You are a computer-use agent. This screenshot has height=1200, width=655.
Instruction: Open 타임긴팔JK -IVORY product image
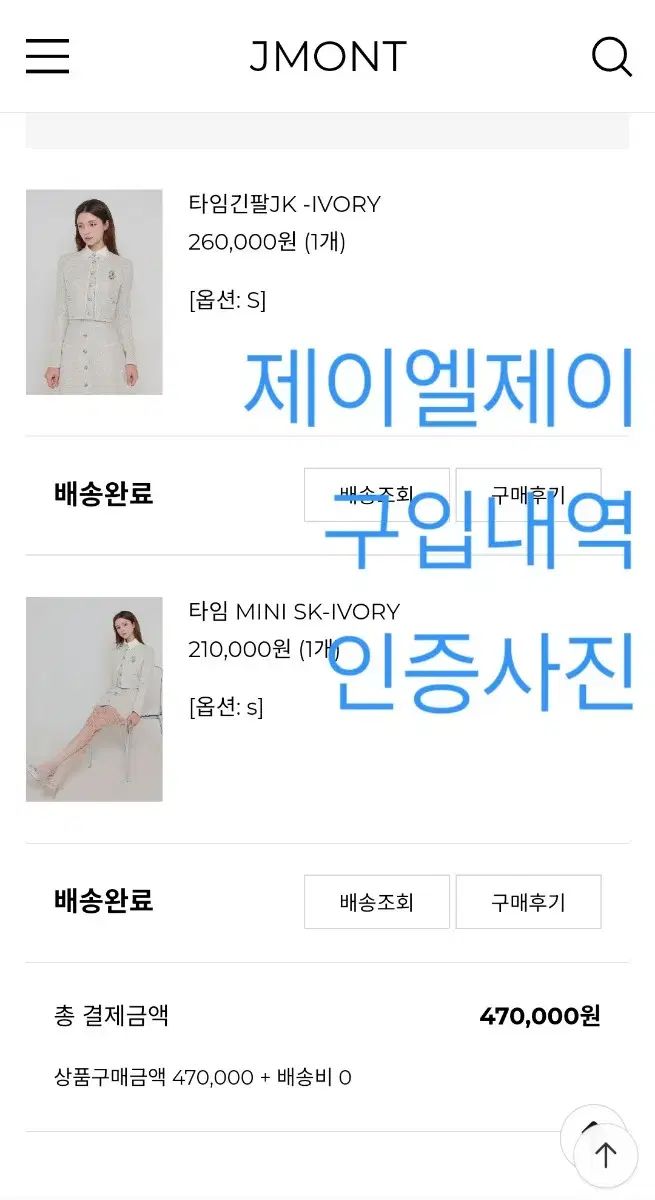point(94,292)
